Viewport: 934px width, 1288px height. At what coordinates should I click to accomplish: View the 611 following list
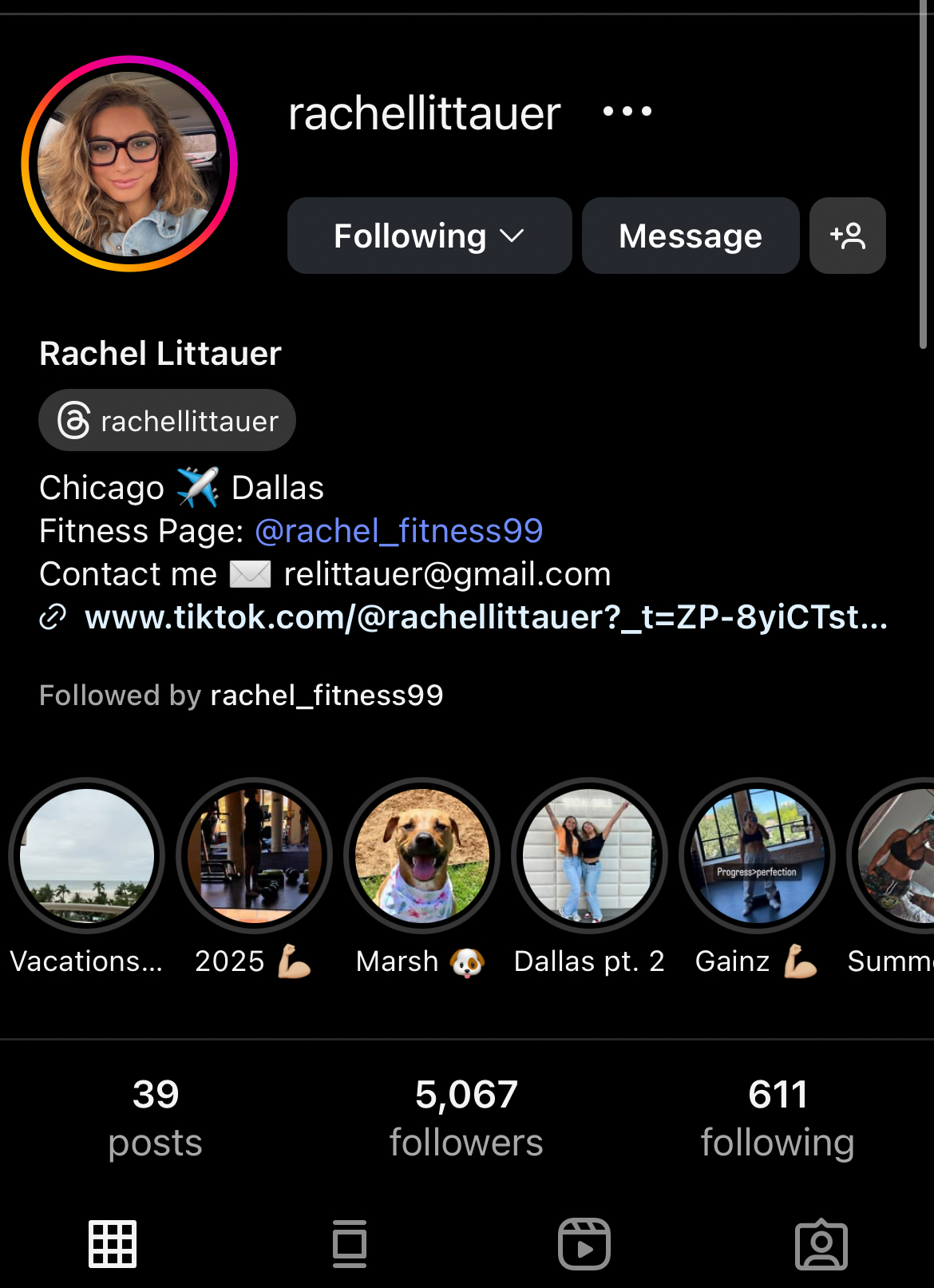(x=778, y=1118)
